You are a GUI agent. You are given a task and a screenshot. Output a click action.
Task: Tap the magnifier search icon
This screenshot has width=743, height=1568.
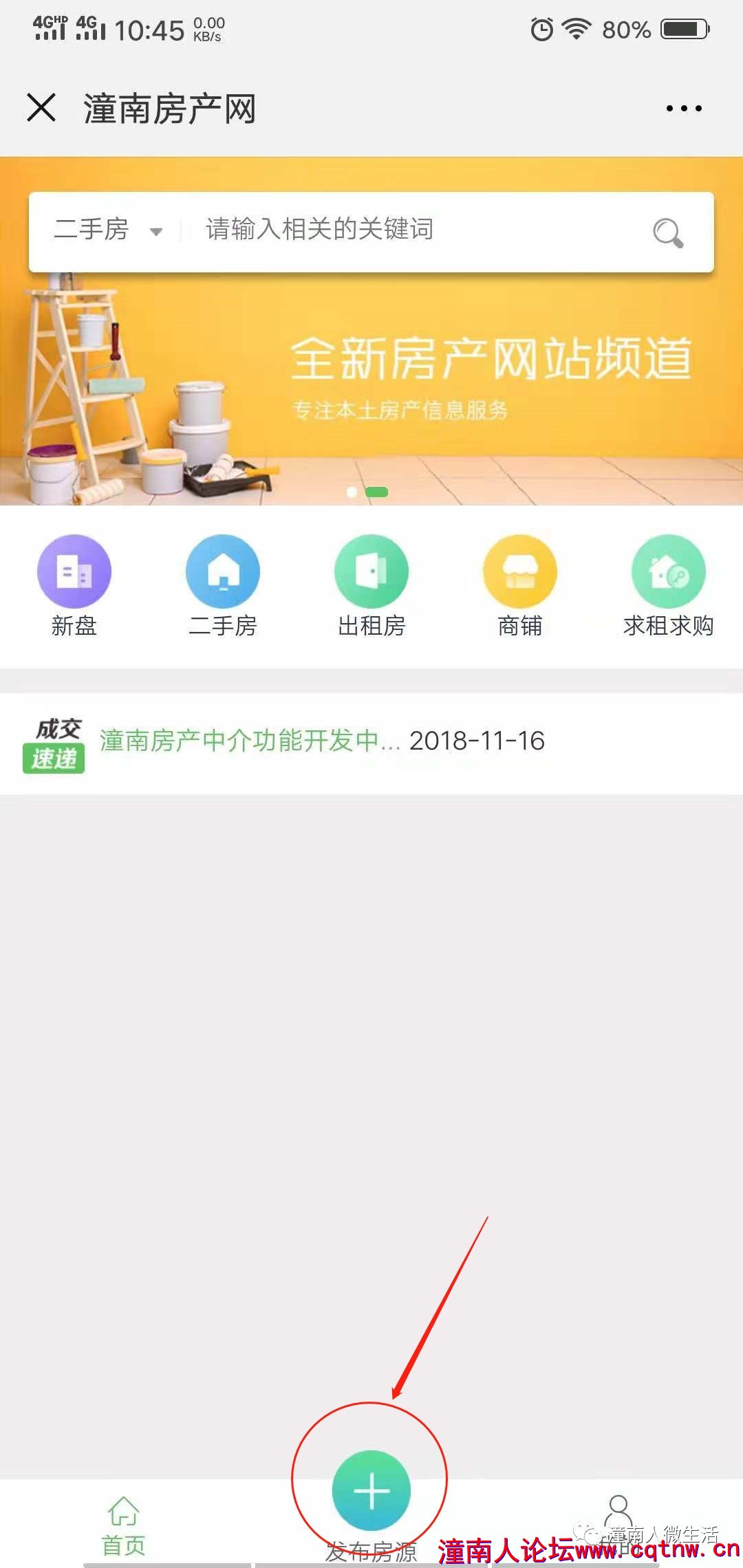(x=667, y=232)
